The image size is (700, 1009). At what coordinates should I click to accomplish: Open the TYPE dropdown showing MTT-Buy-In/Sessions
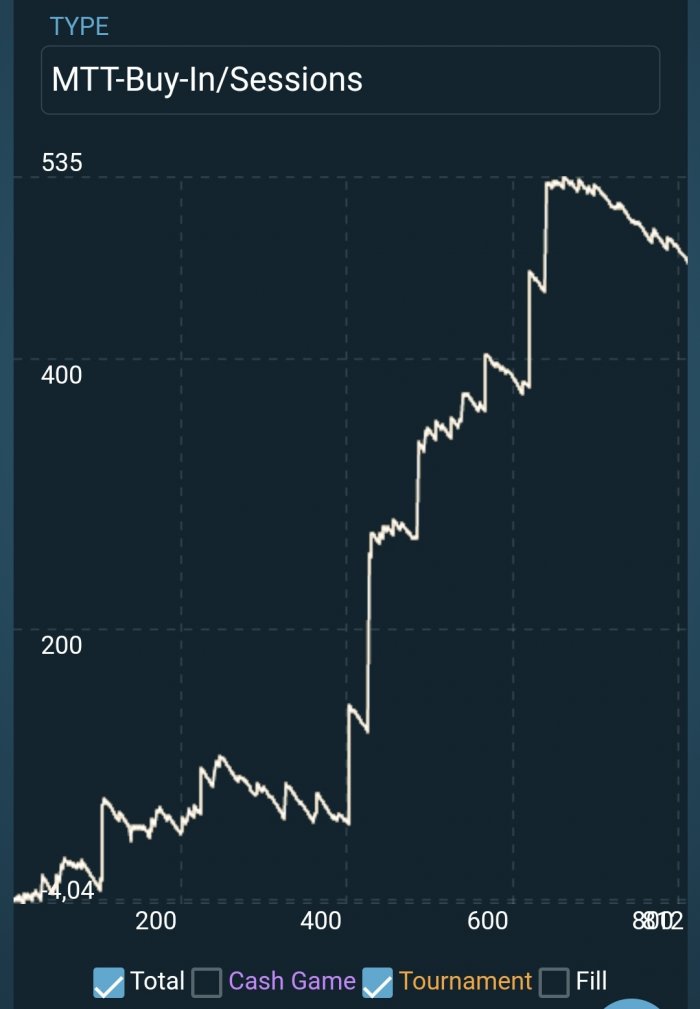(x=350, y=80)
